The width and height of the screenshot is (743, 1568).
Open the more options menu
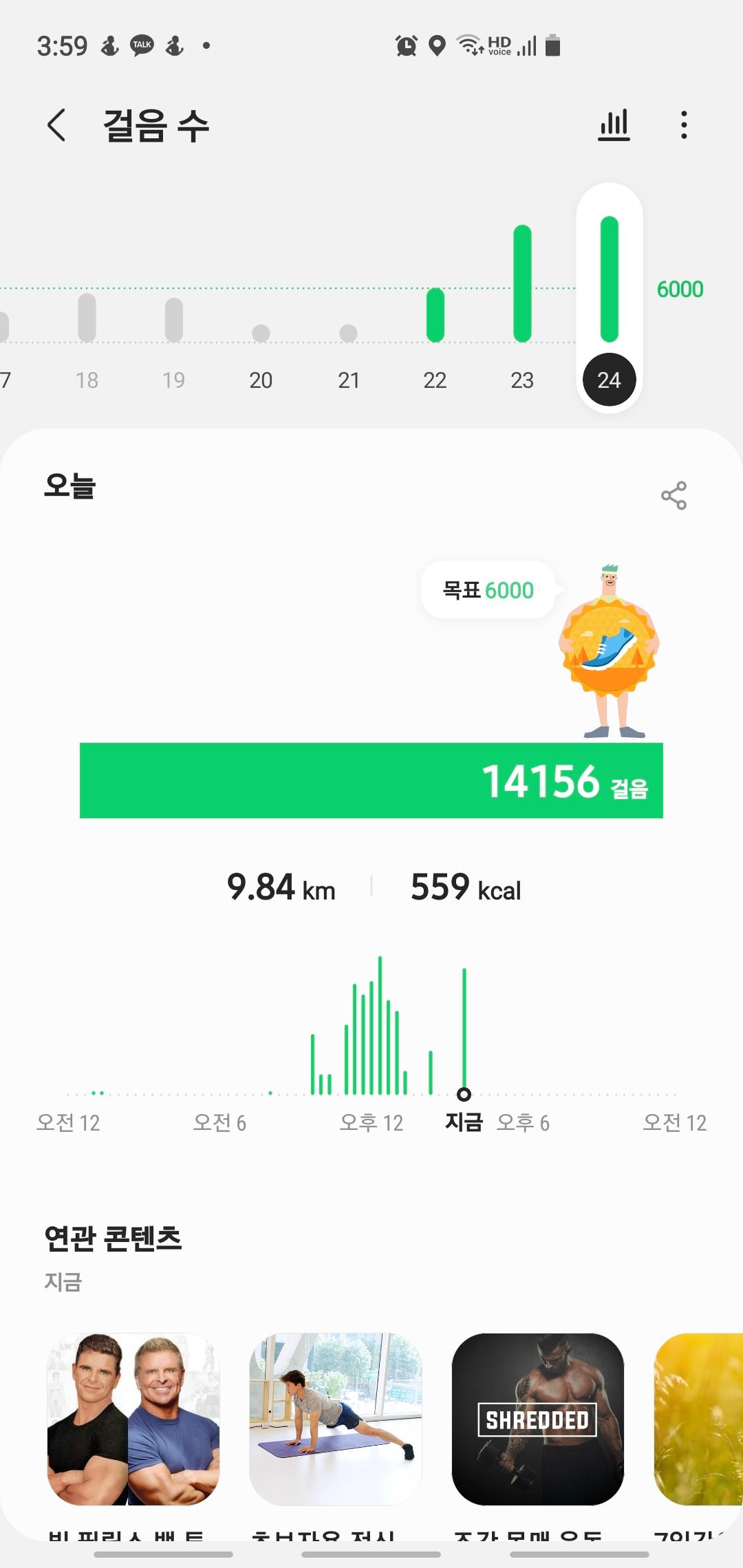click(x=683, y=125)
